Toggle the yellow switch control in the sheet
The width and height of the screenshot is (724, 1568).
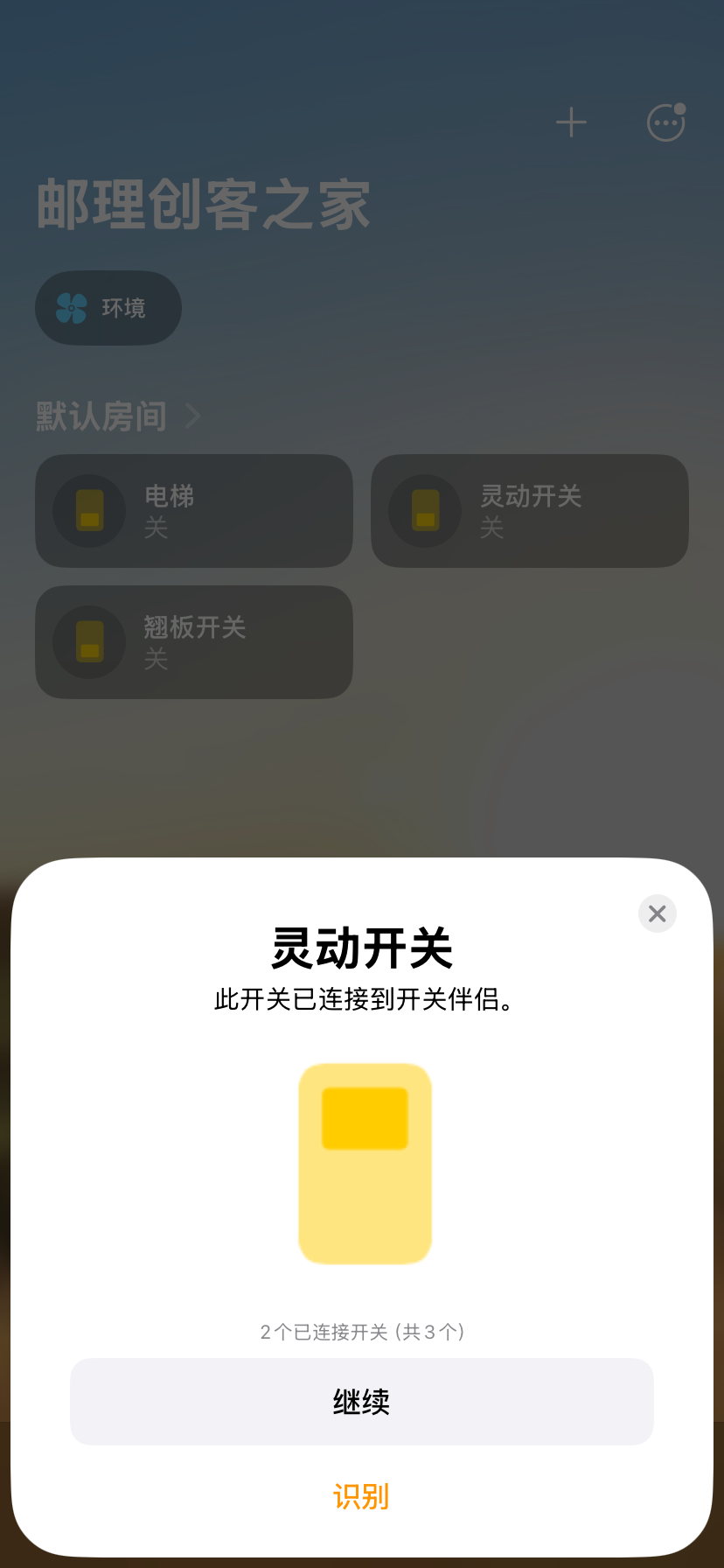point(365,1164)
